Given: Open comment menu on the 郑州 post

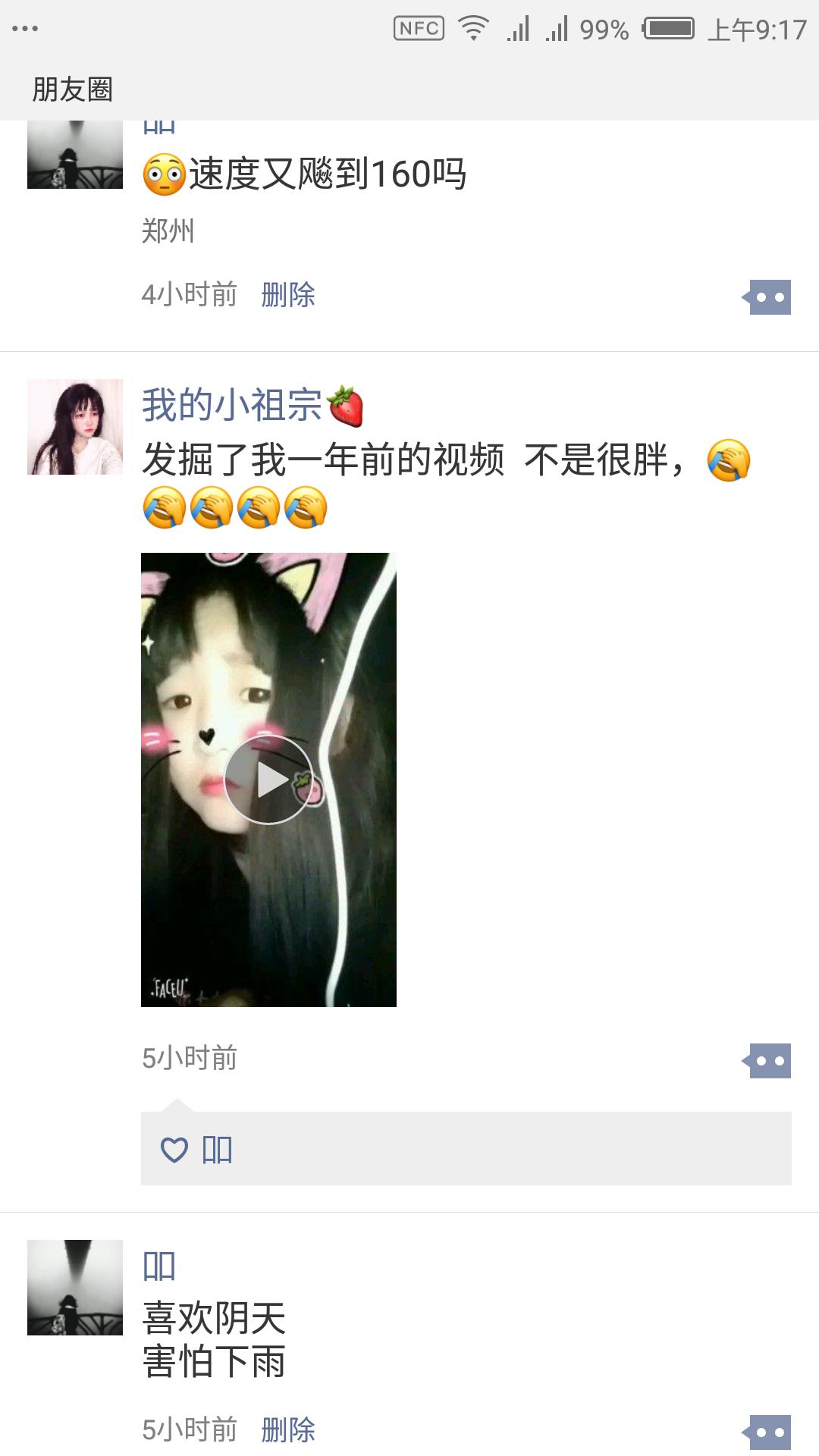Looking at the screenshot, I should (x=769, y=297).
